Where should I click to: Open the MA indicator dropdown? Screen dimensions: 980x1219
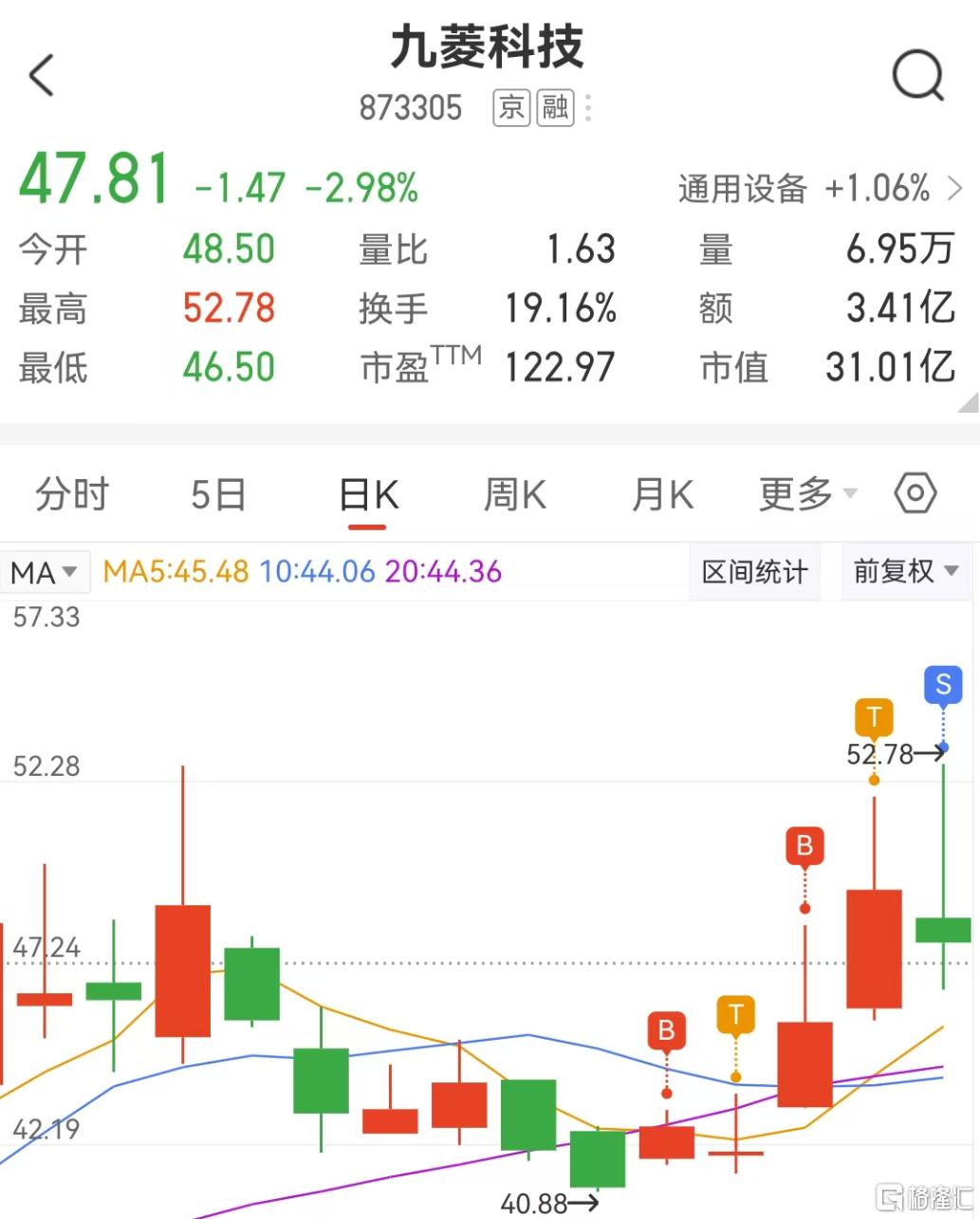point(45,572)
